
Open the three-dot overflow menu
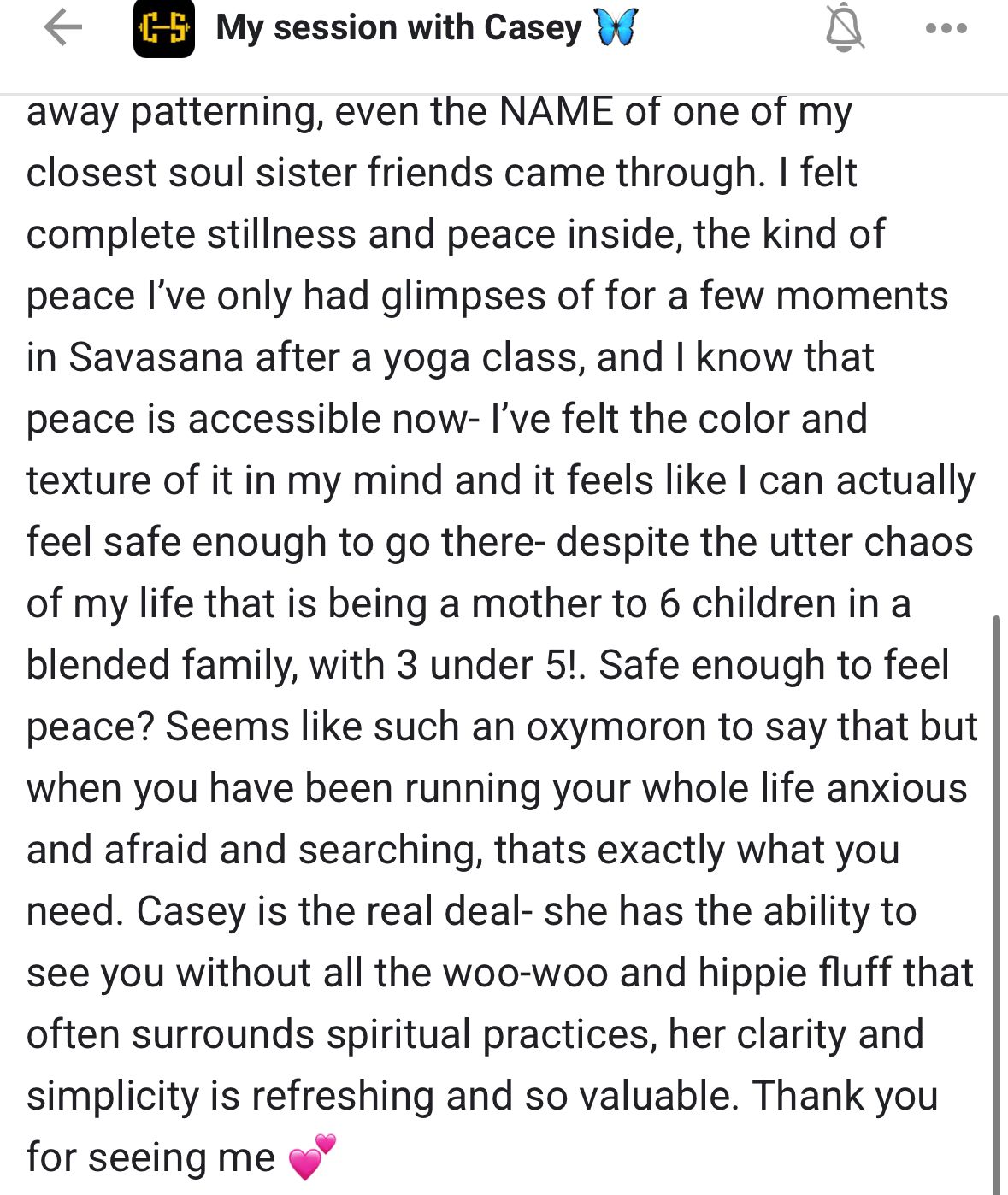coord(946,29)
